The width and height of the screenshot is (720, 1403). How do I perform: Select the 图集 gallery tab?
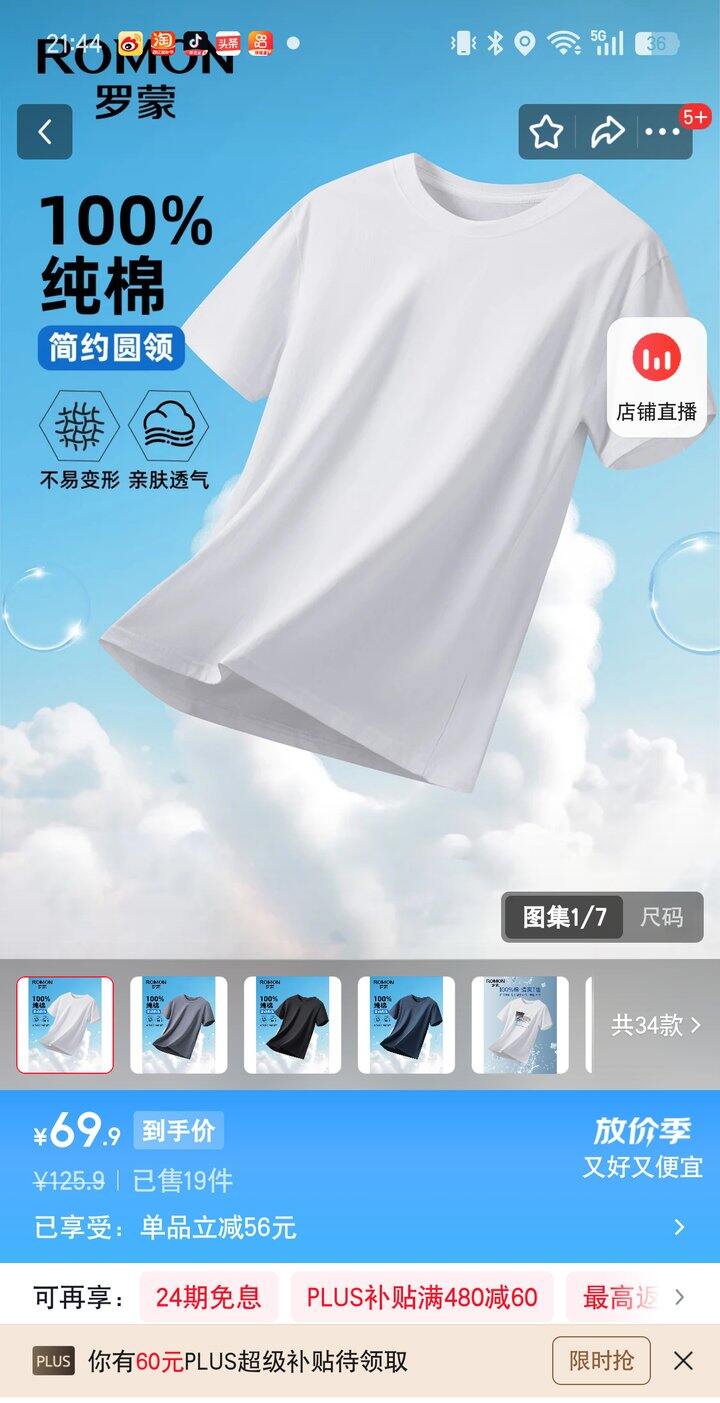[564, 917]
